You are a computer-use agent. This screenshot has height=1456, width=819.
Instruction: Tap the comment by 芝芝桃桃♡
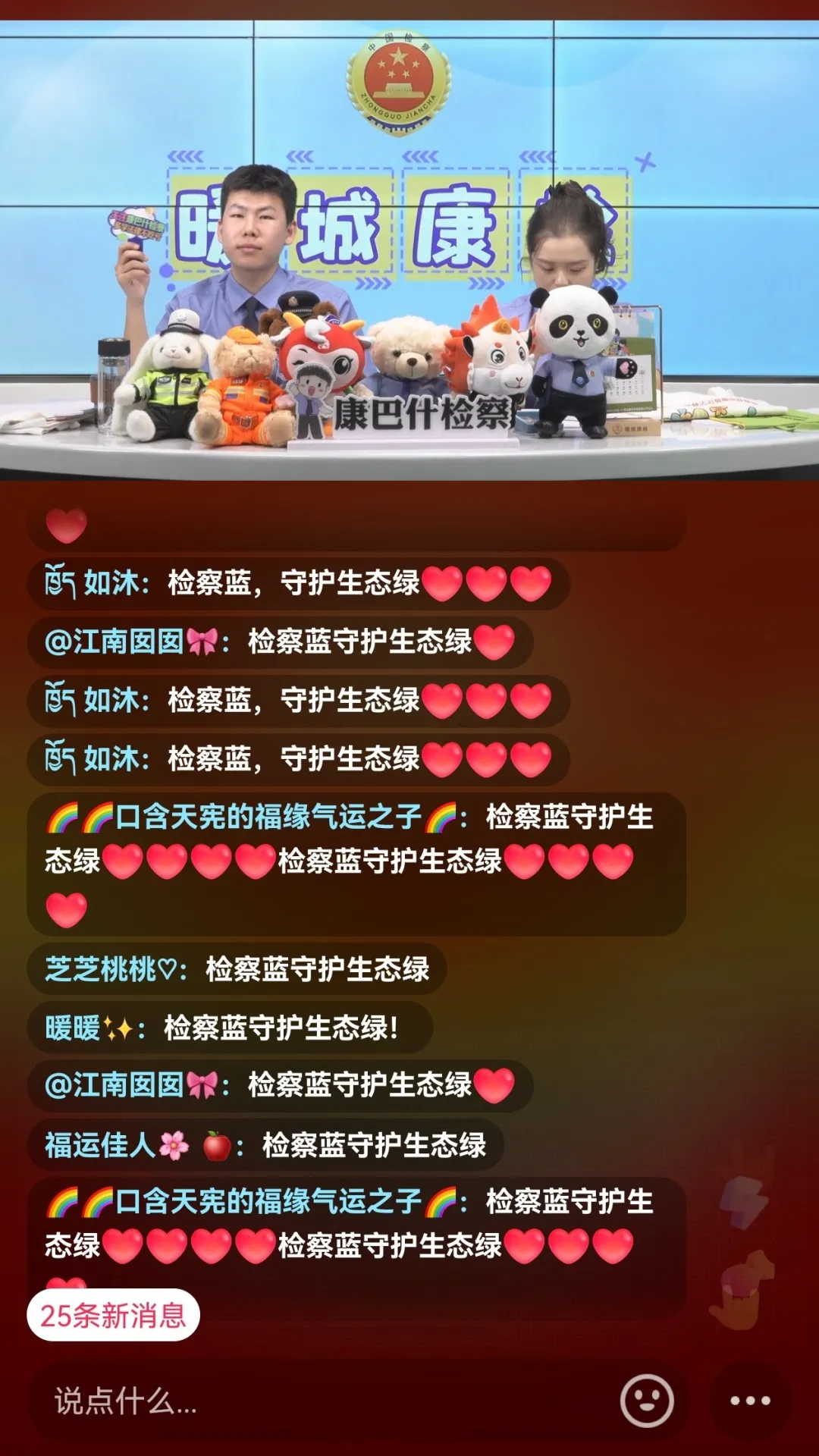[x=237, y=969]
